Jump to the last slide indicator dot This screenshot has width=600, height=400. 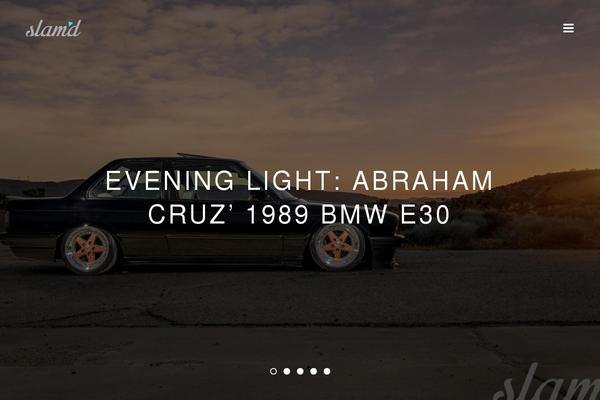[326, 371]
